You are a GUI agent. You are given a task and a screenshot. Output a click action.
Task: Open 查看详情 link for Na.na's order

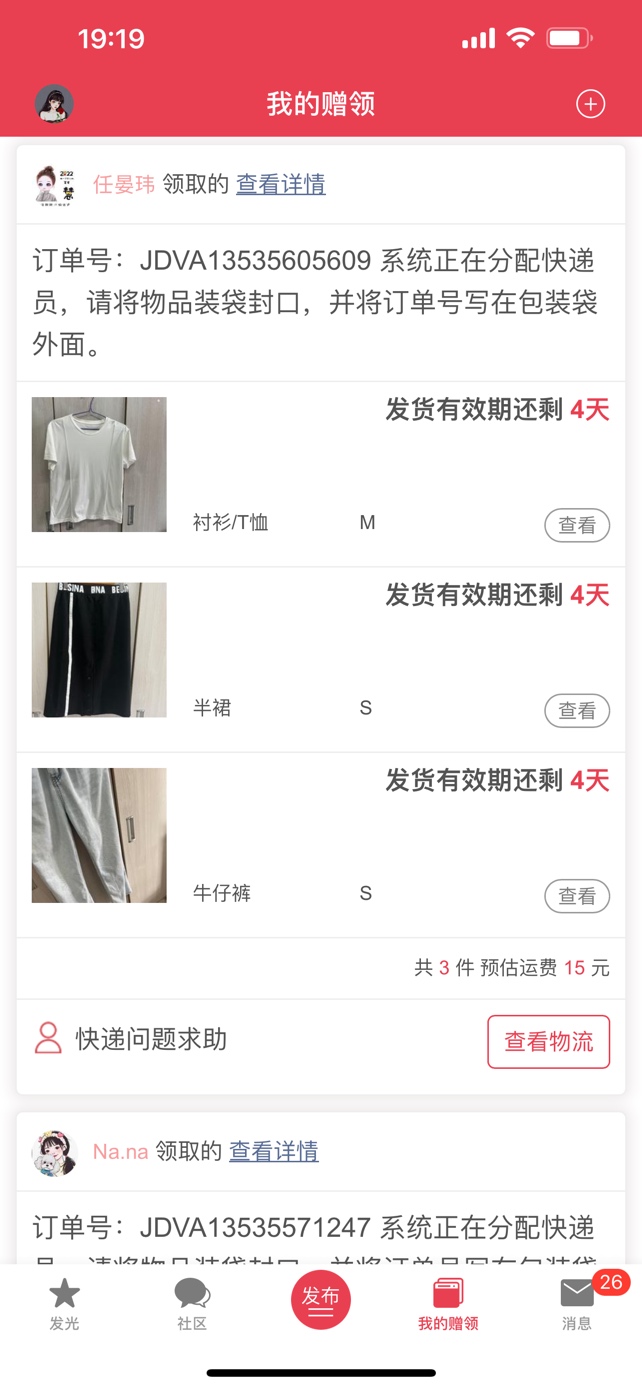[274, 1152]
